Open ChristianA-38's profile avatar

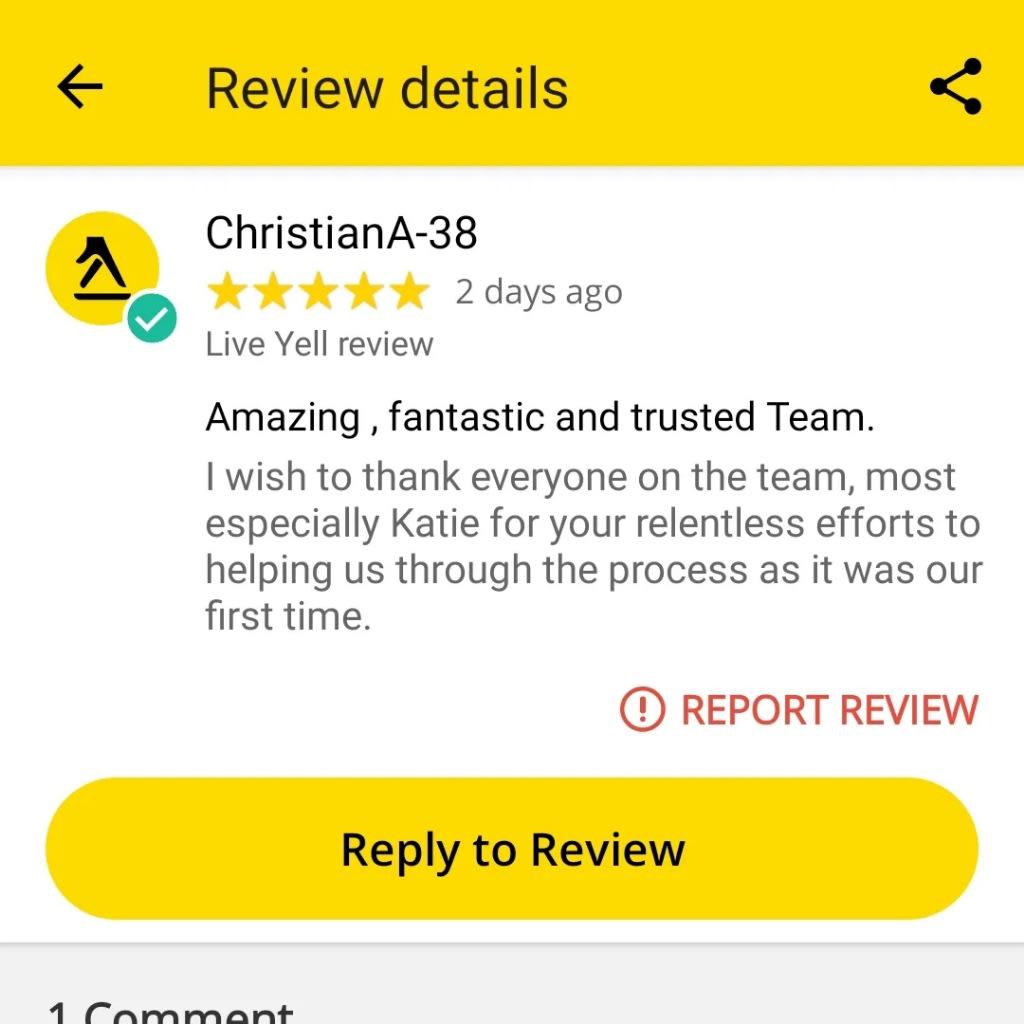click(104, 270)
